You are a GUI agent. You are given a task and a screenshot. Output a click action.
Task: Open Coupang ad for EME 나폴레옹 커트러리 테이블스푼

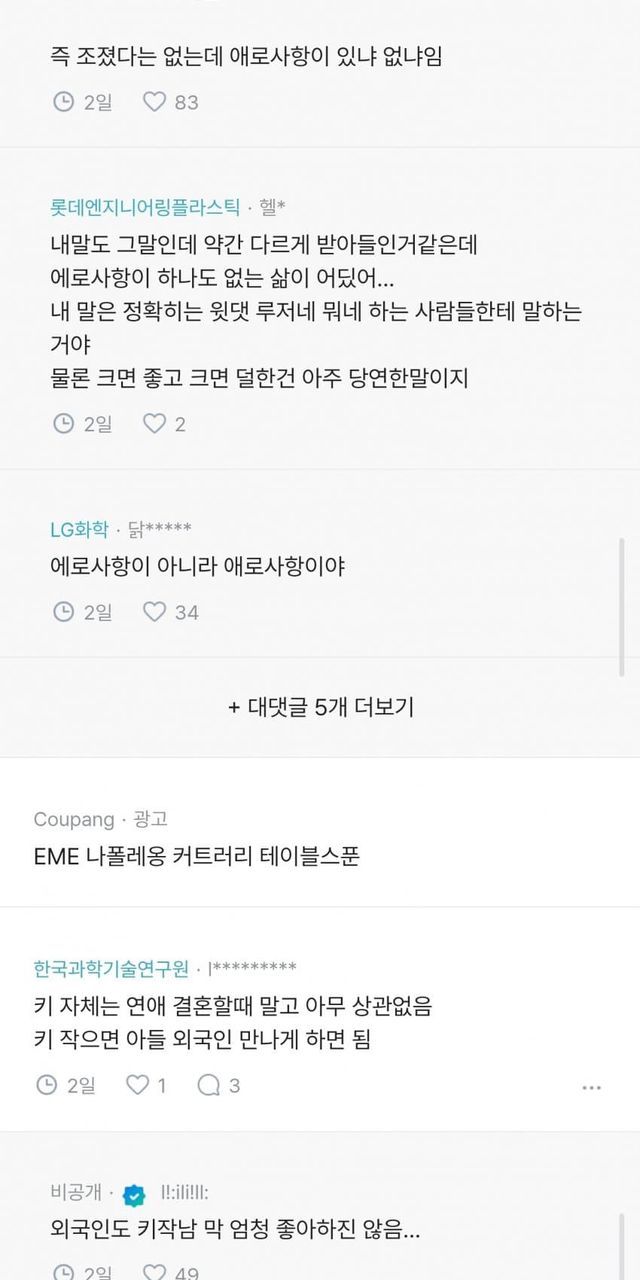coord(320,838)
